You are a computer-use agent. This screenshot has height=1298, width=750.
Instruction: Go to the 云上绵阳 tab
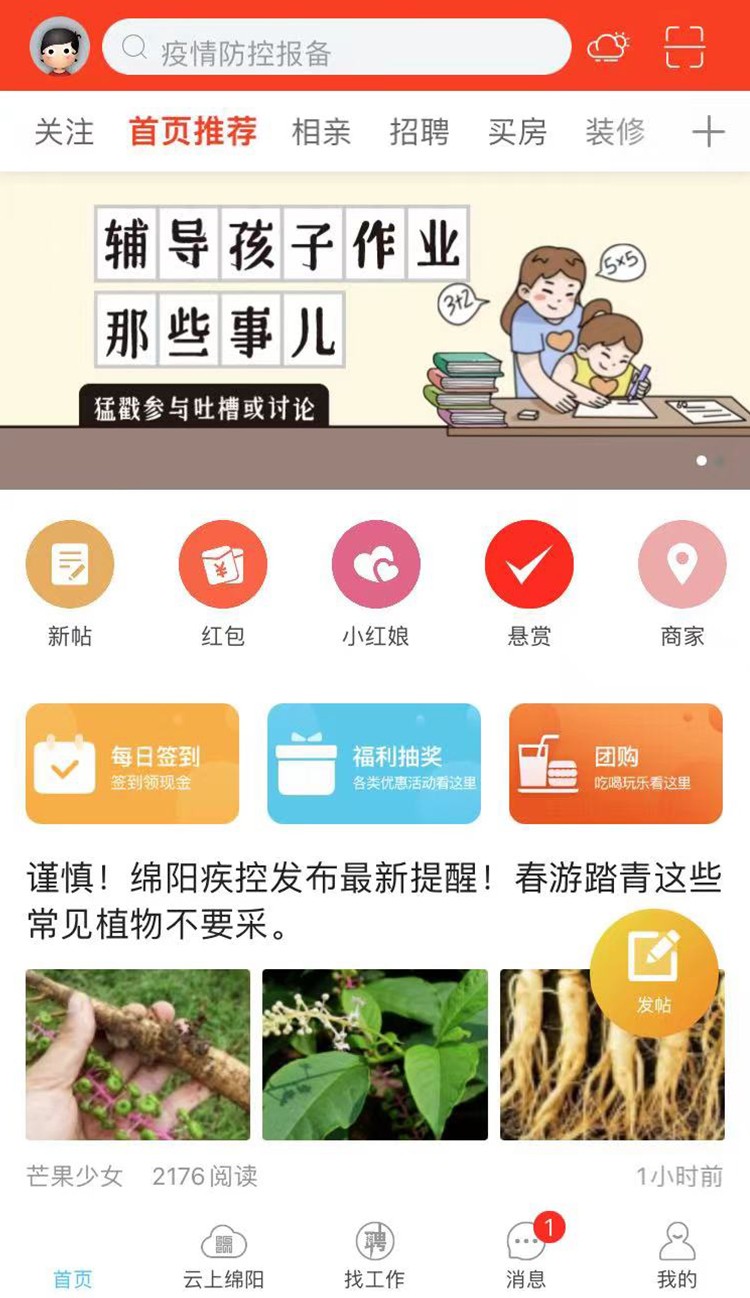(223, 1254)
